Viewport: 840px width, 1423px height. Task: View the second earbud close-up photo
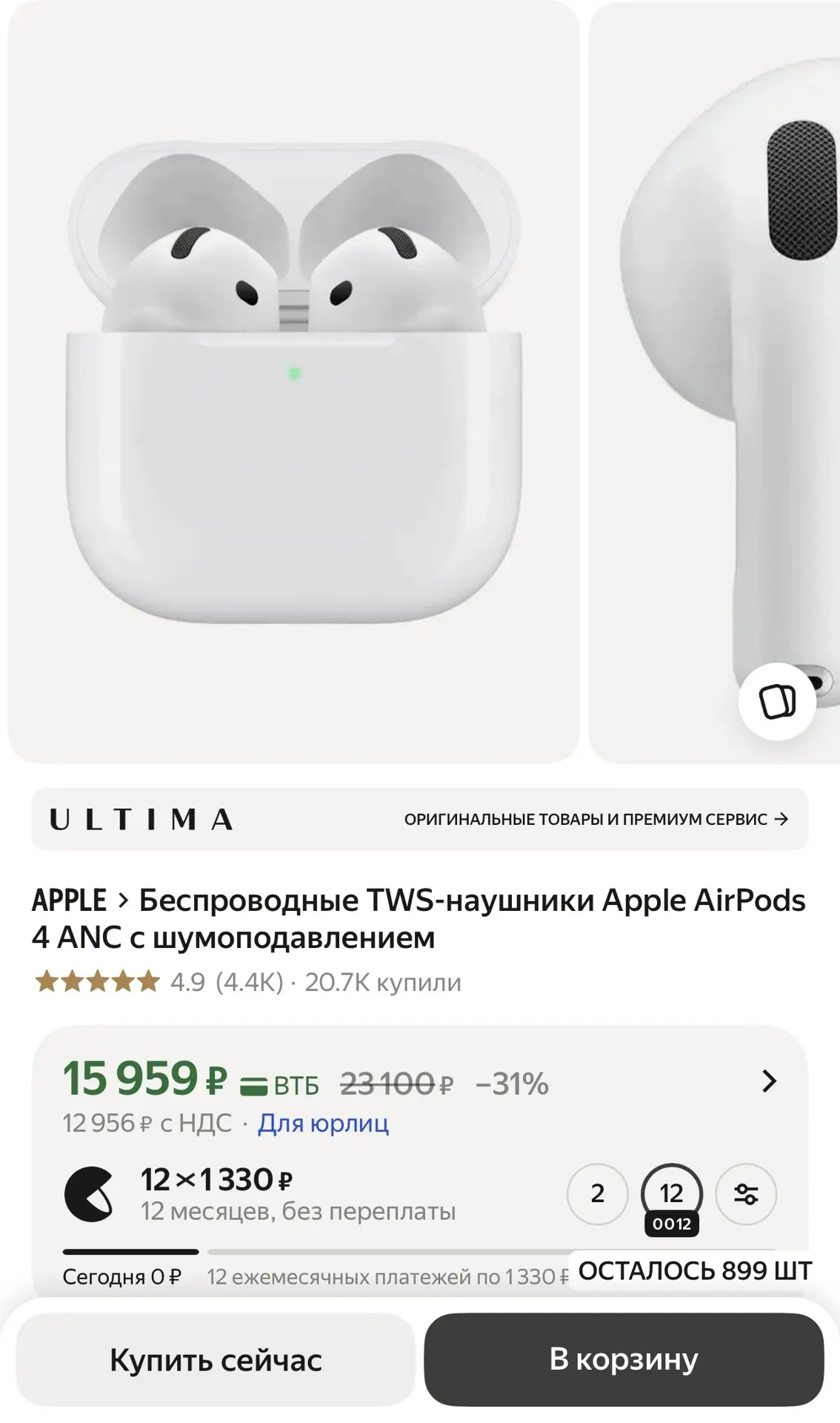pos(714,382)
